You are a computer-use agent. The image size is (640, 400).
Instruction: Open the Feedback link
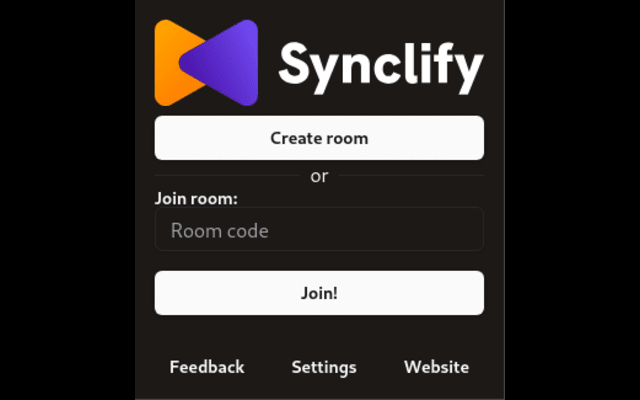coord(207,367)
